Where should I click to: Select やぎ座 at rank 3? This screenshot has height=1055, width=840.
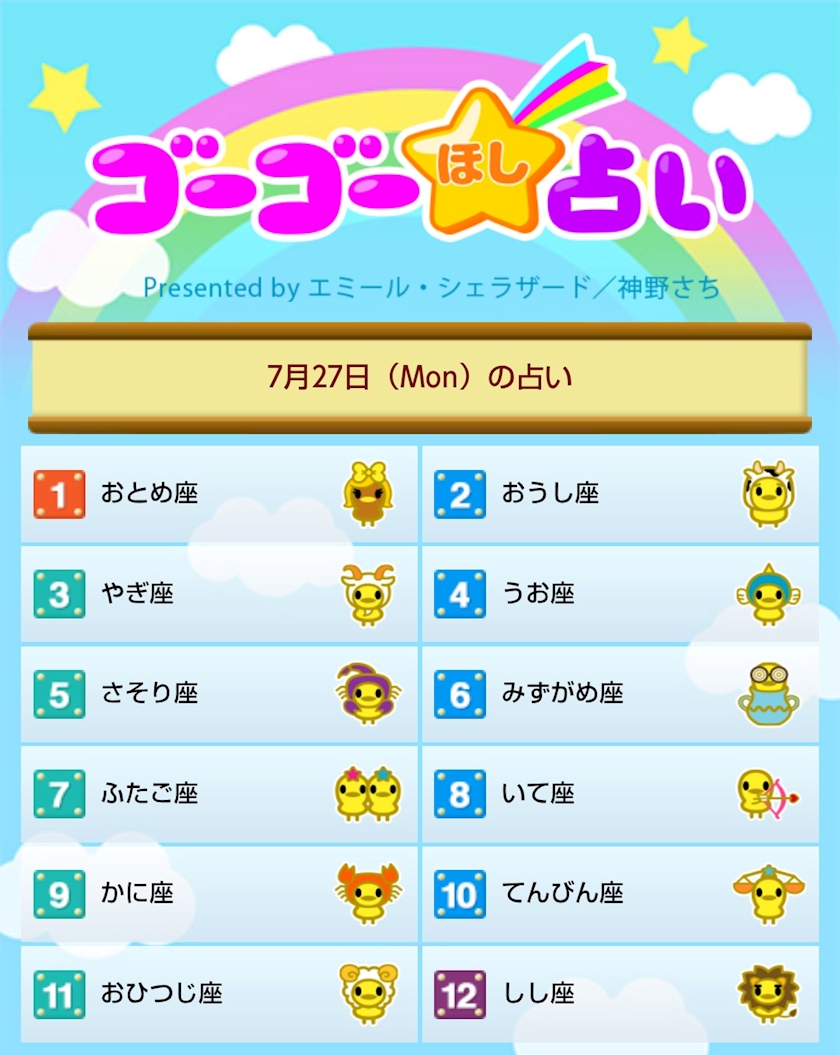(219, 594)
